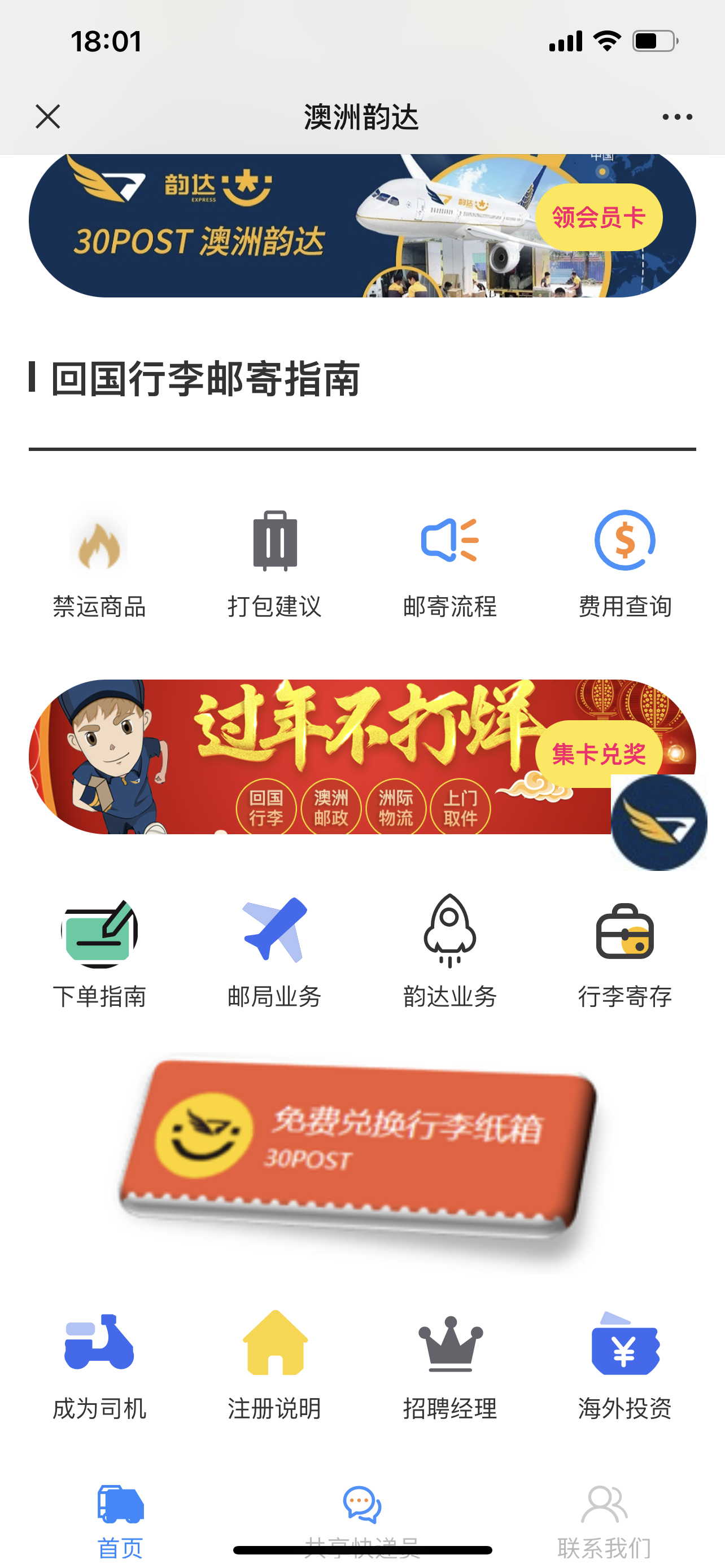
Task: Open 邮寄流程 steps
Action: point(450,563)
